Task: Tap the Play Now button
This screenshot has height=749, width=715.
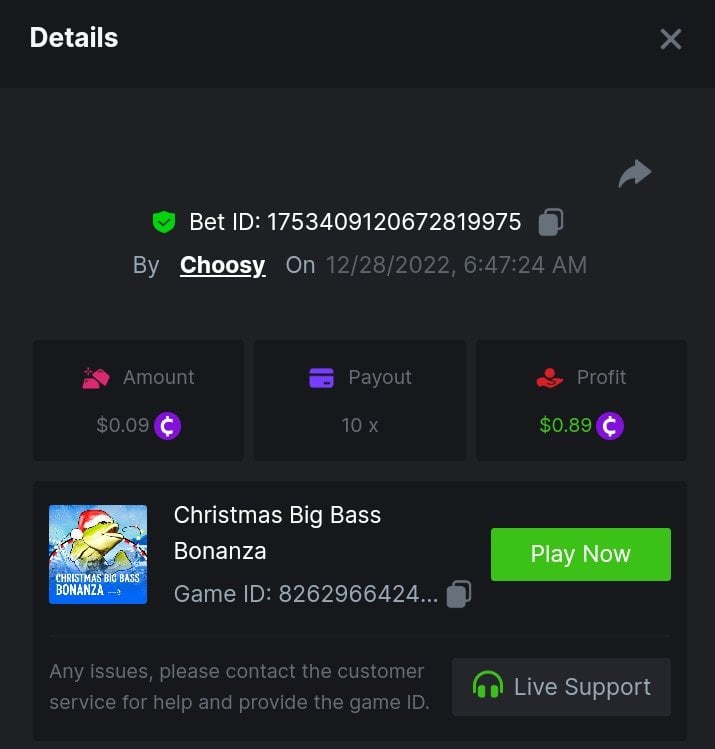Action: click(x=580, y=554)
